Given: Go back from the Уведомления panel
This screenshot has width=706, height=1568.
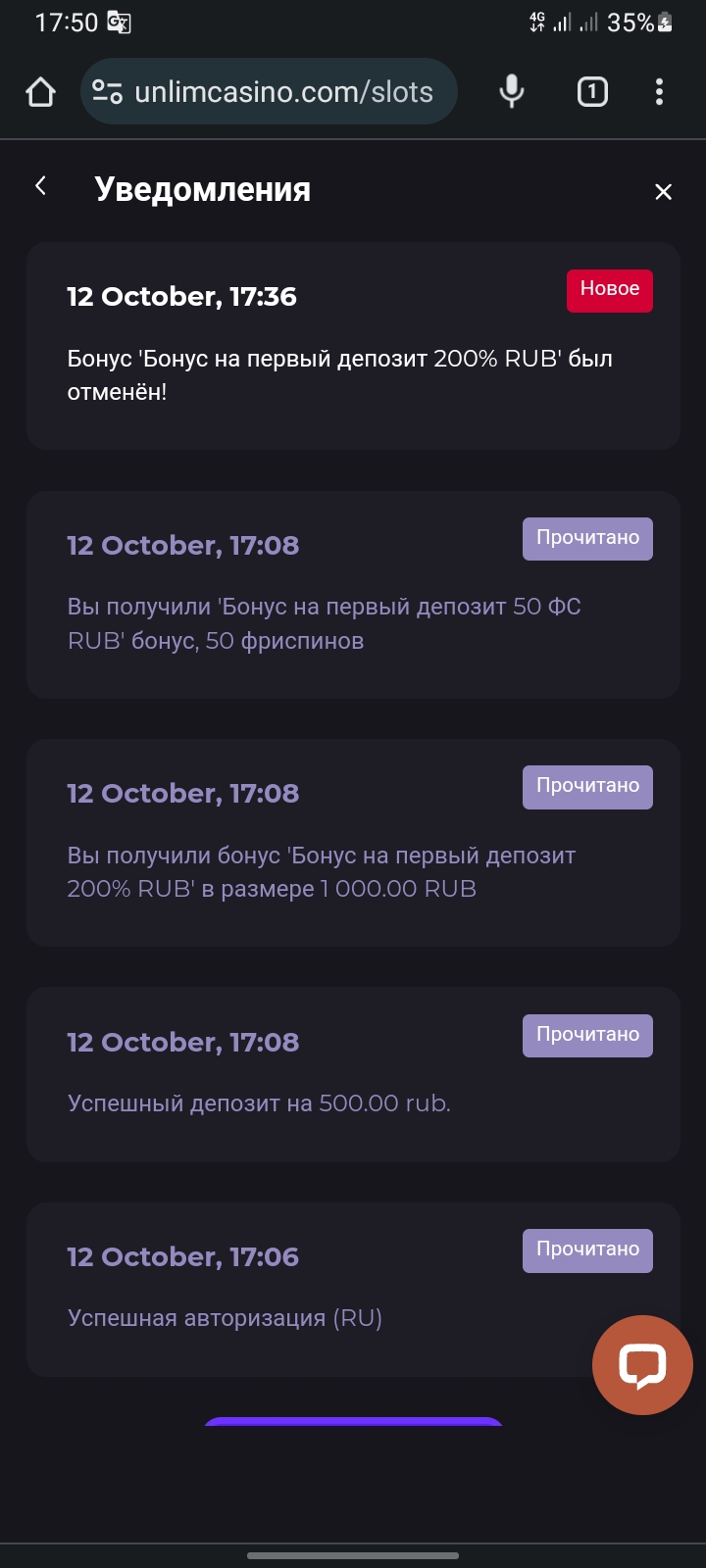Looking at the screenshot, I should pos(40,186).
